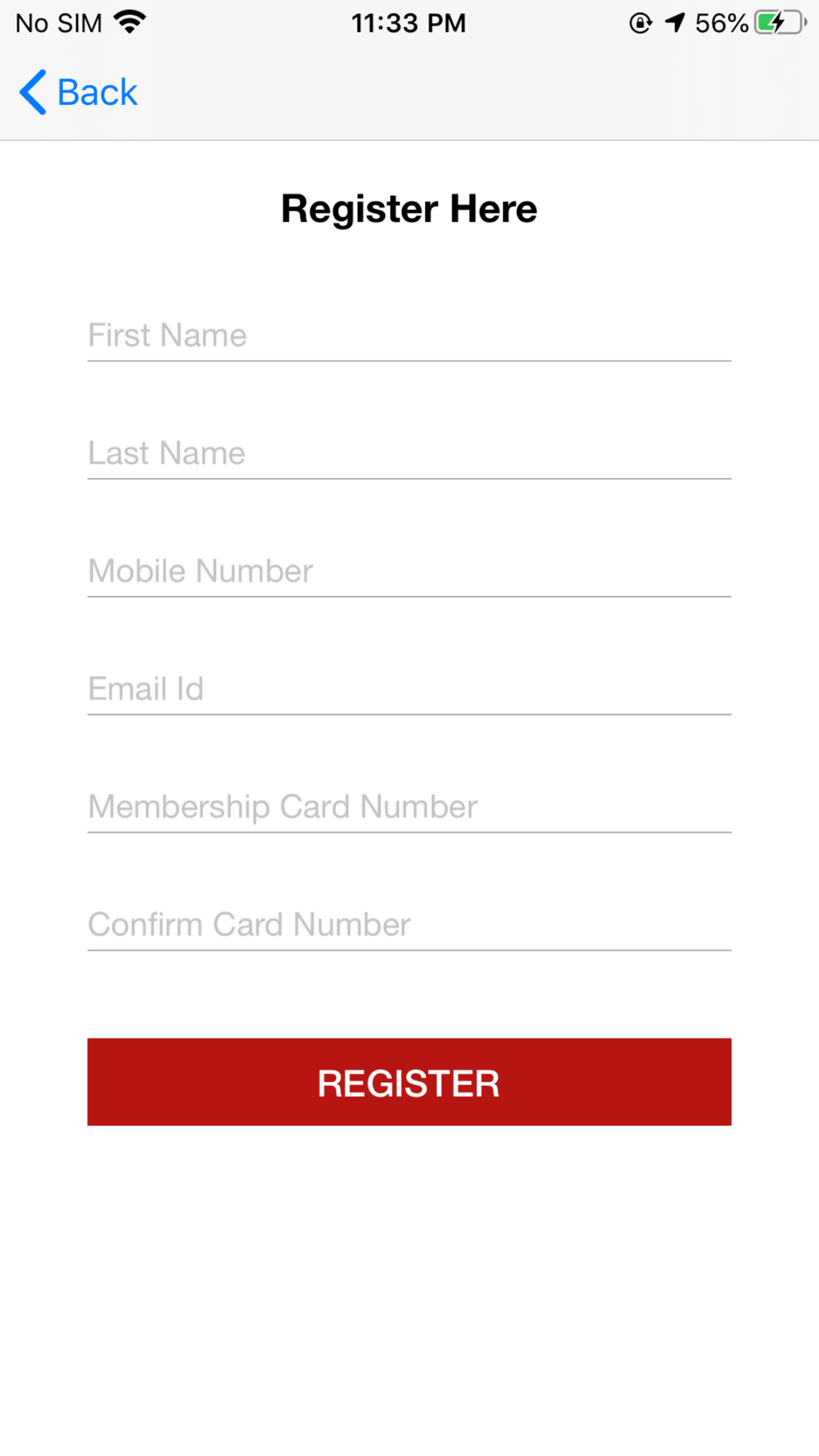Tap the First Name field
This screenshot has width=819, height=1456.
click(409, 336)
